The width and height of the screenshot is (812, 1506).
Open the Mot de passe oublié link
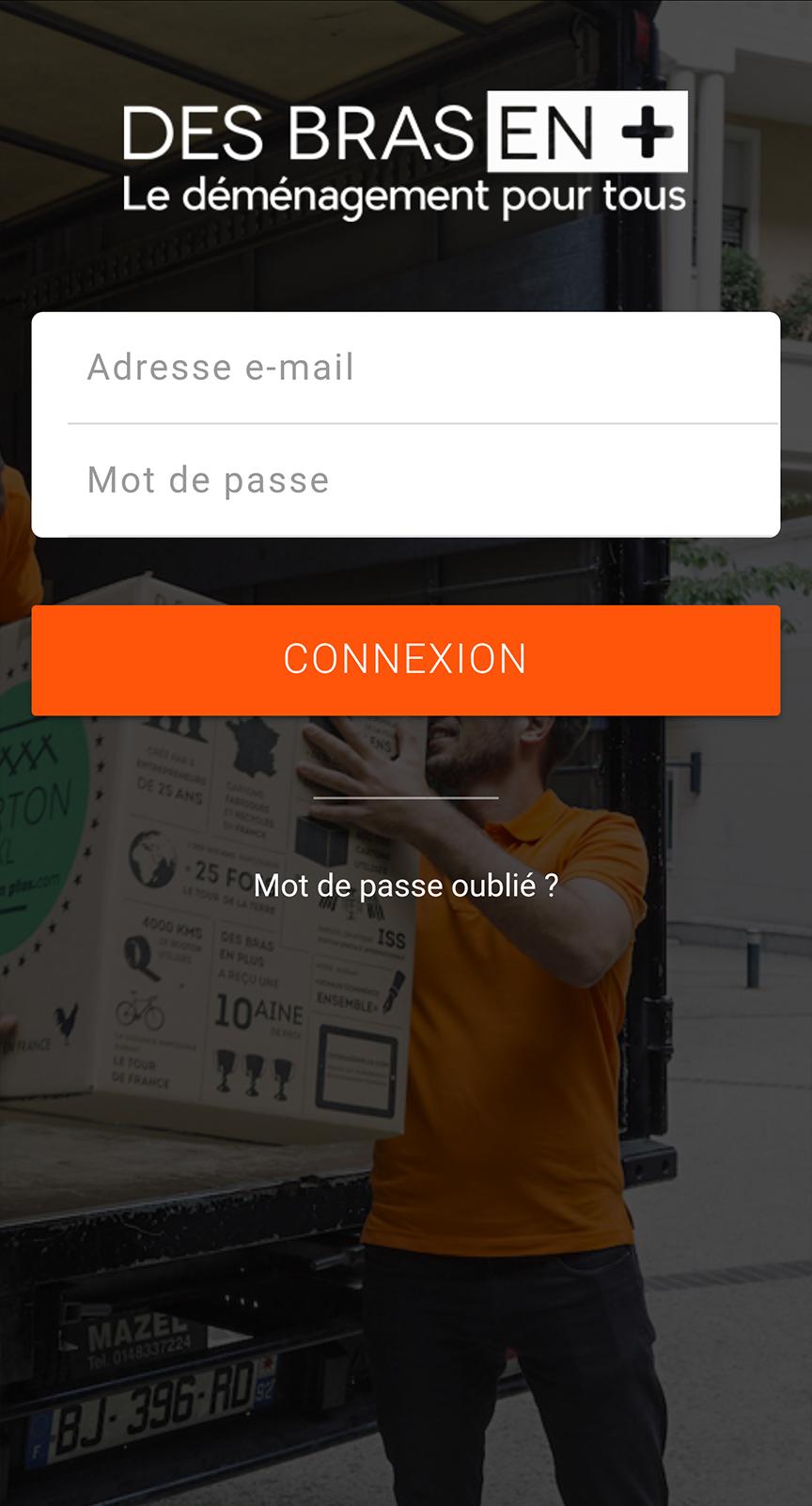(406, 886)
